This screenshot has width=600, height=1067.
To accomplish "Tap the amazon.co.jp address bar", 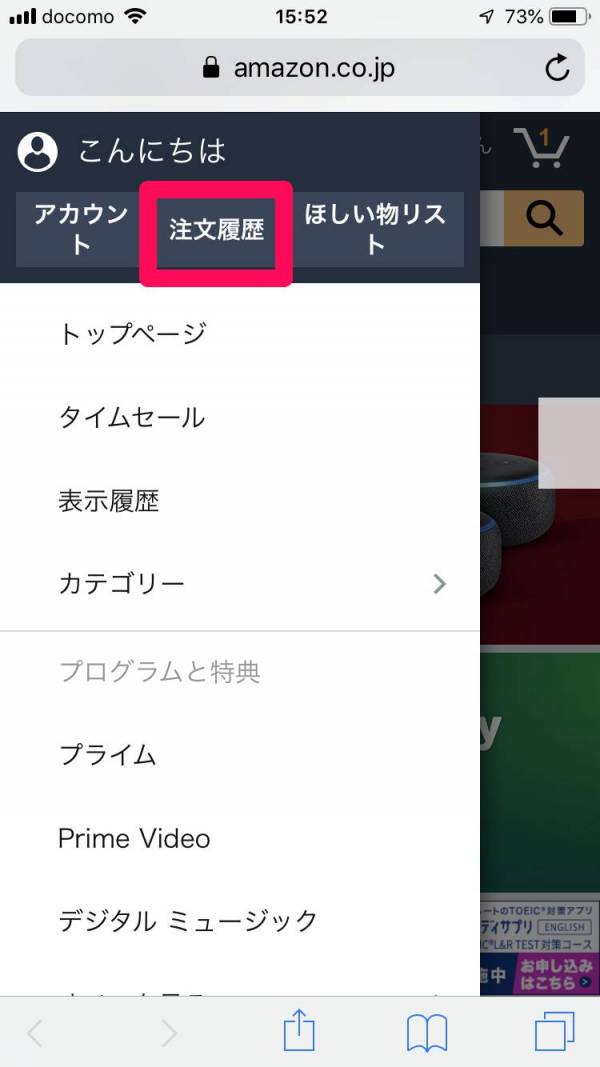I will pyautogui.click(x=299, y=68).
